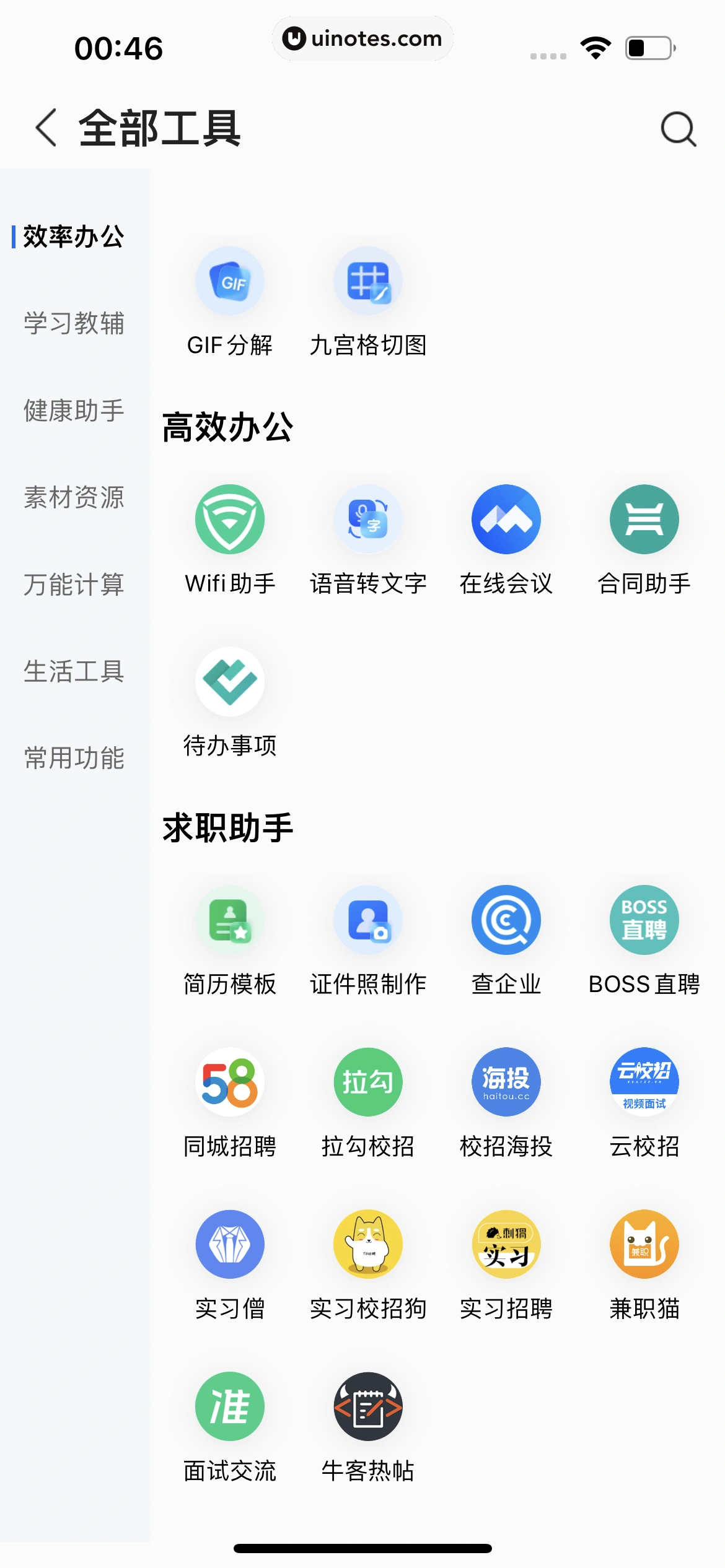Start an 在线会议 online meeting
This screenshot has width=725, height=1568.
pyautogui.click(x=506, y=520)
